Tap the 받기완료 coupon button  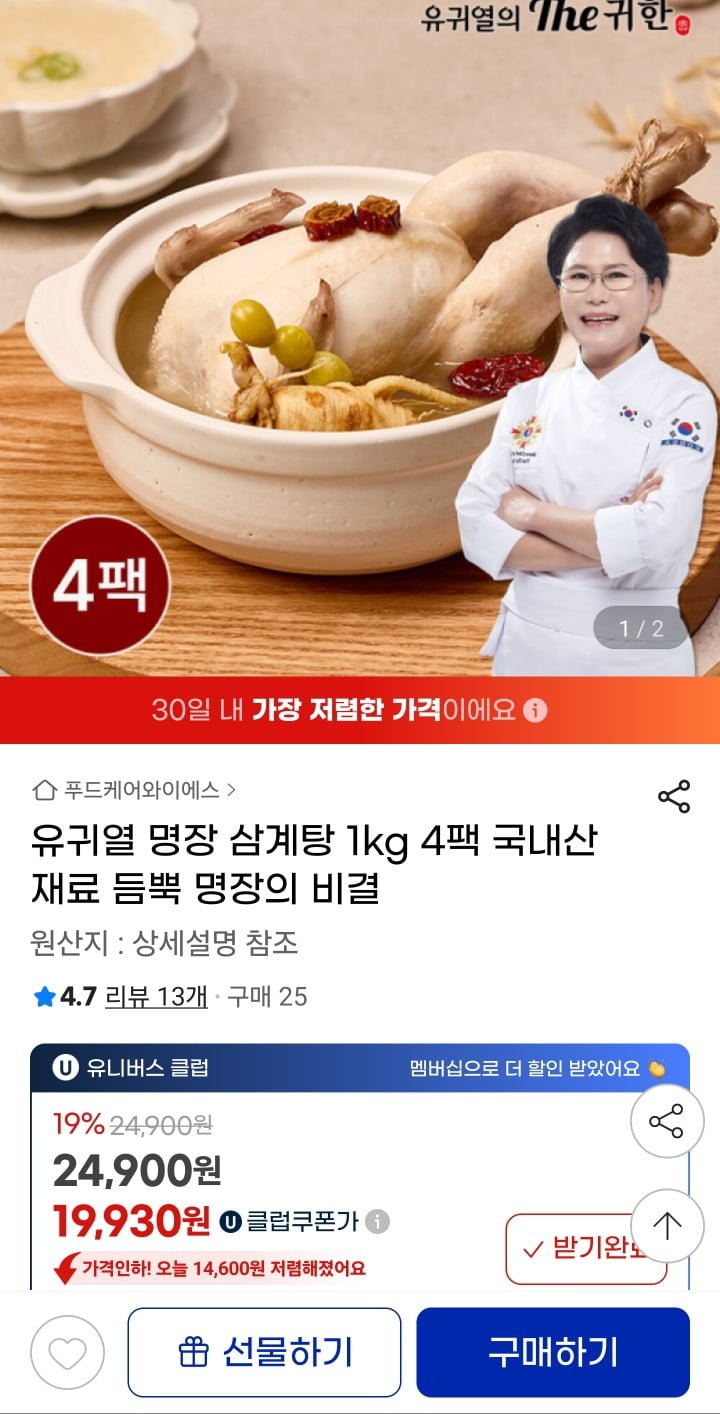pos(586,1248)
